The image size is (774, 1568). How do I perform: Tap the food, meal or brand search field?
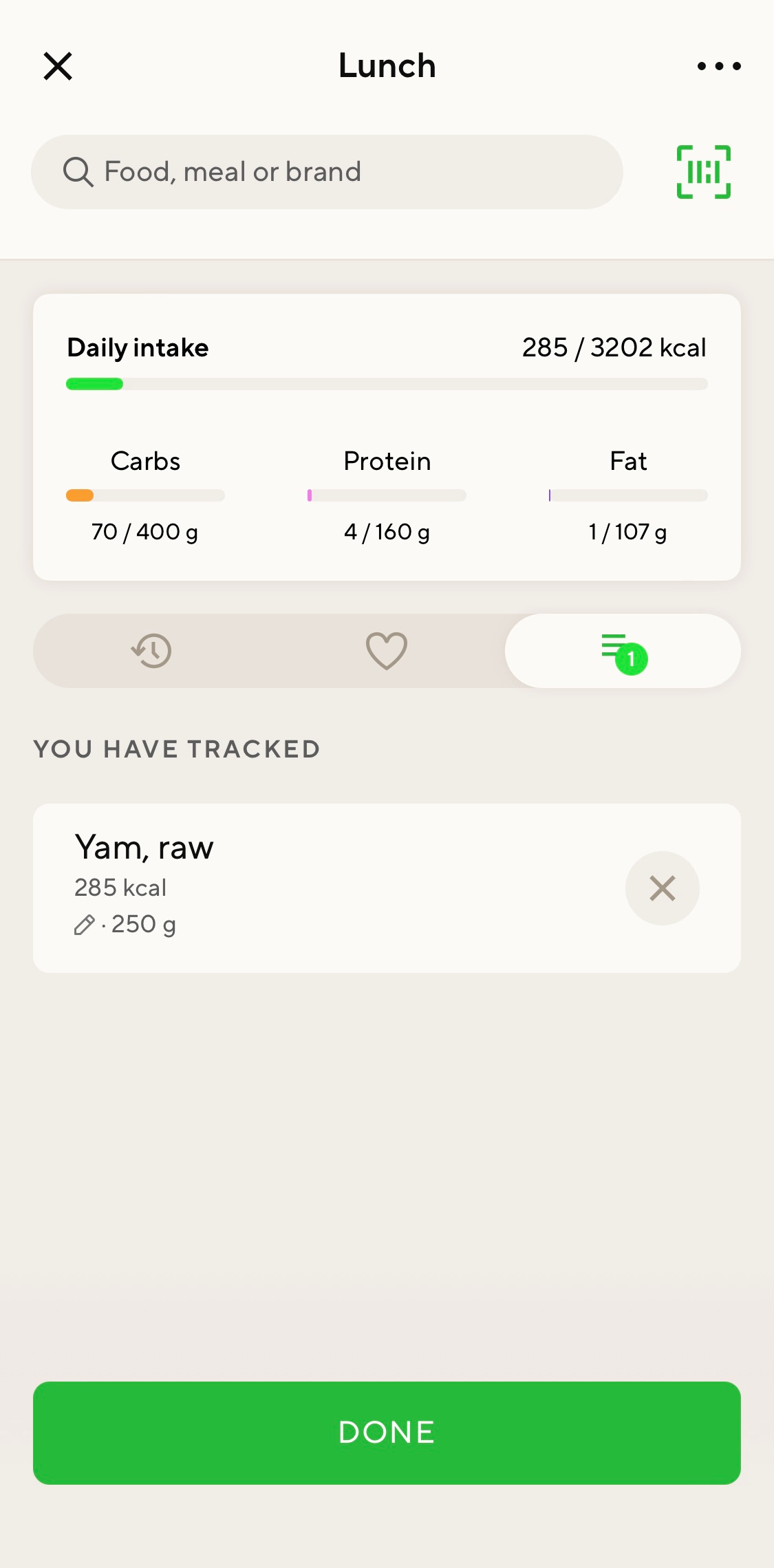327,172
